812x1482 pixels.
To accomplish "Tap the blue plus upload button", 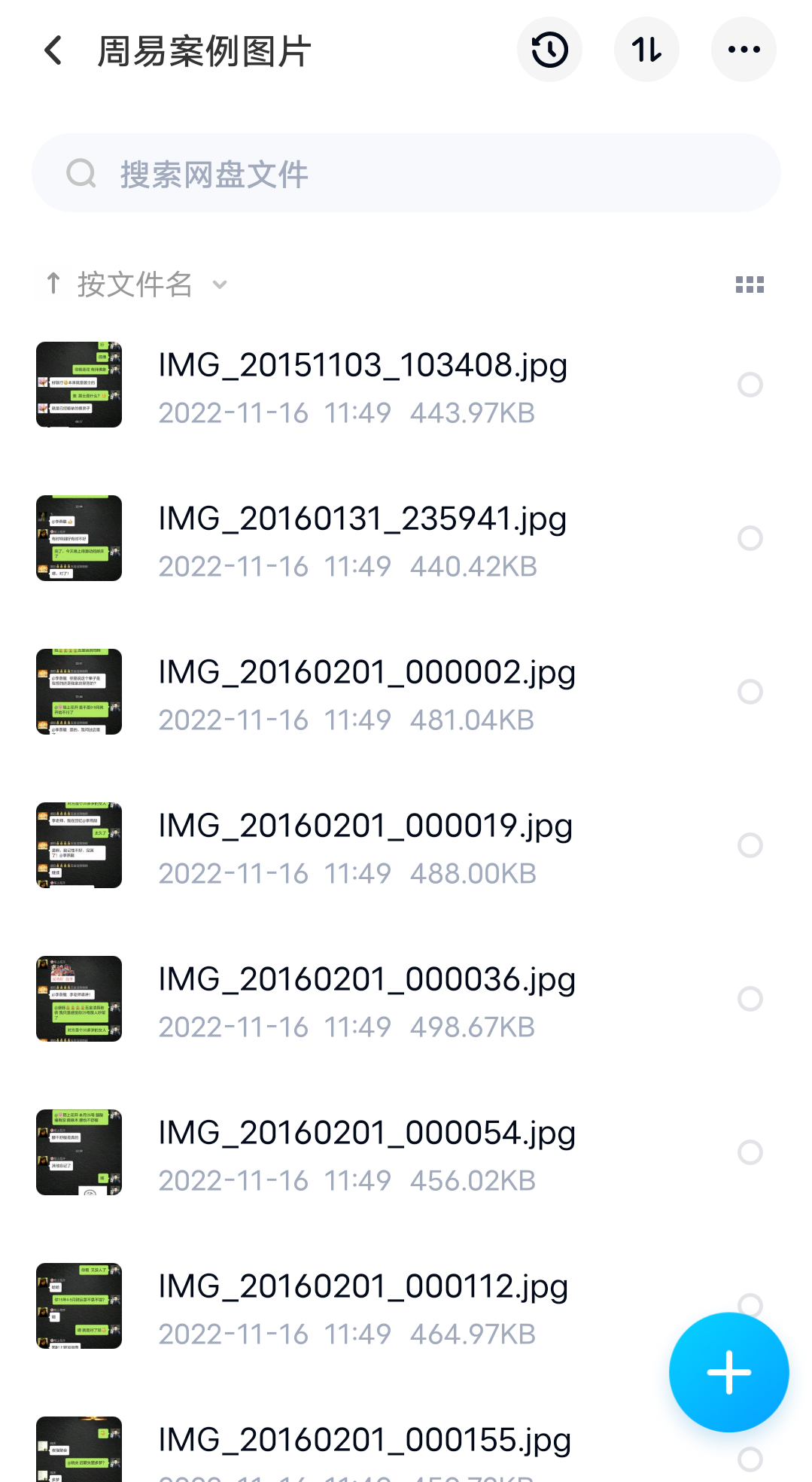I will [x=728, y=1372].
